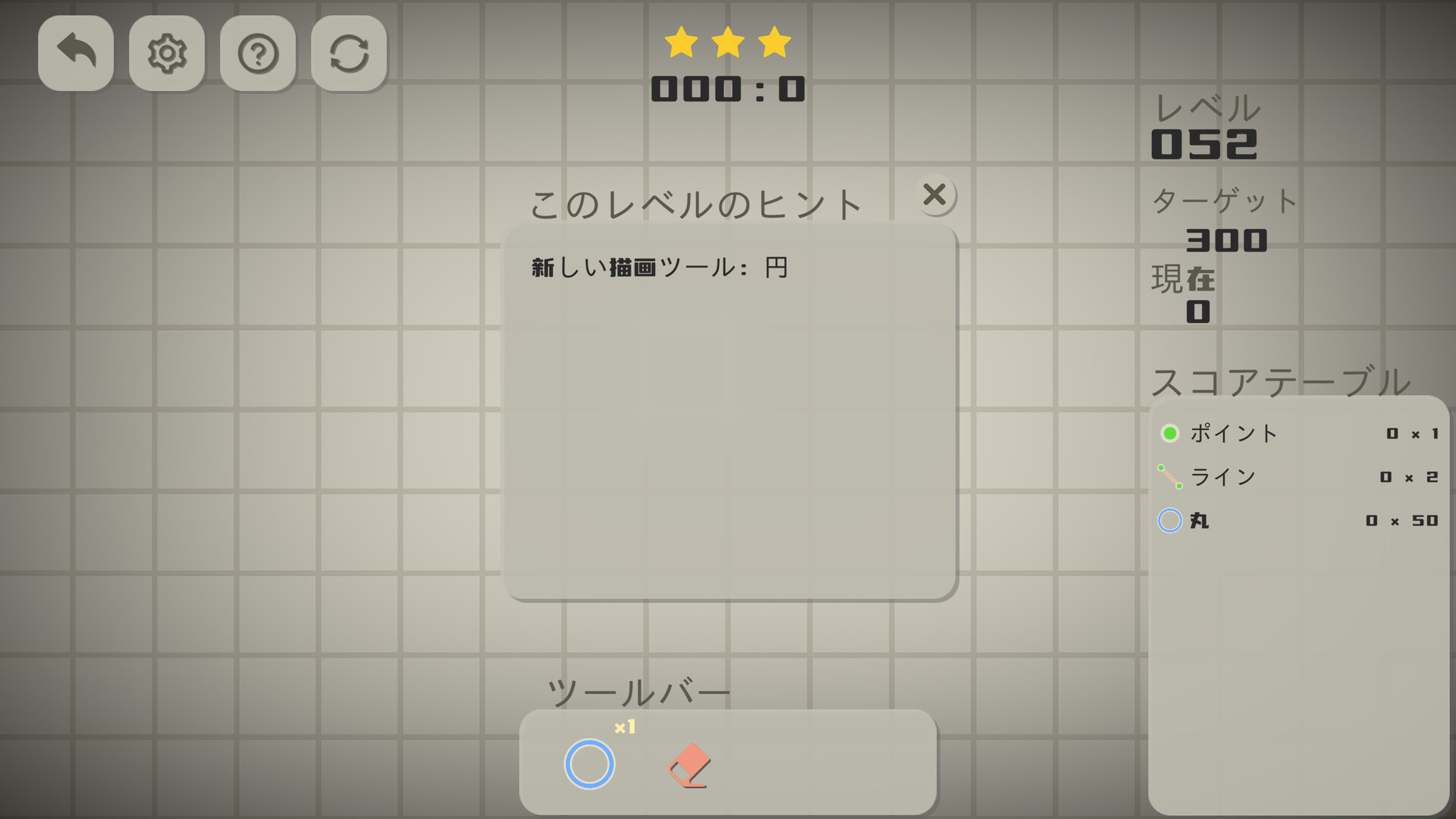Restart the level with the refresh button
The width and height of the screenshot is (1456, 819).
click(x=349, y=53)
